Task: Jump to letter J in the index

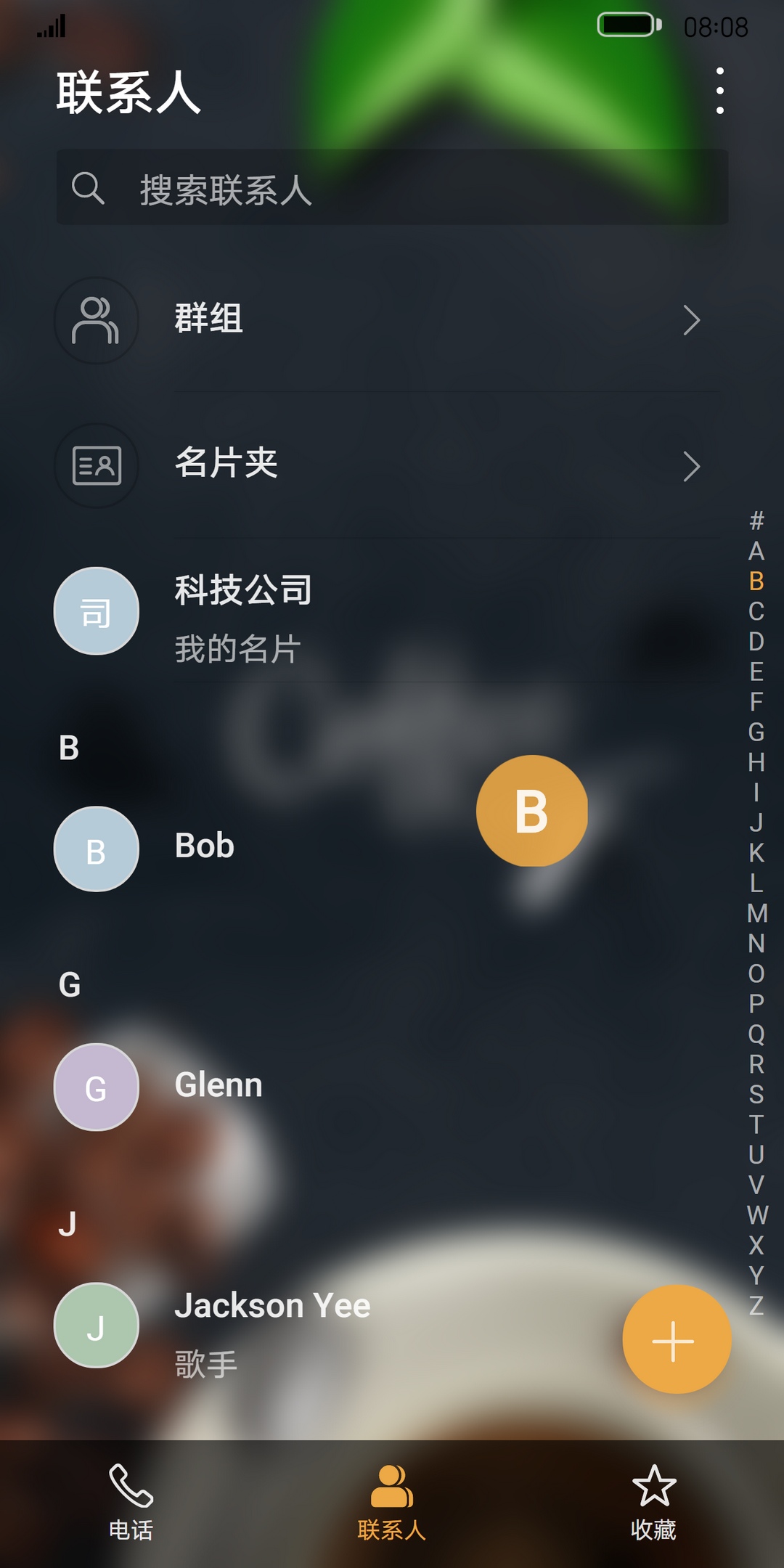Action: point(756,822)
